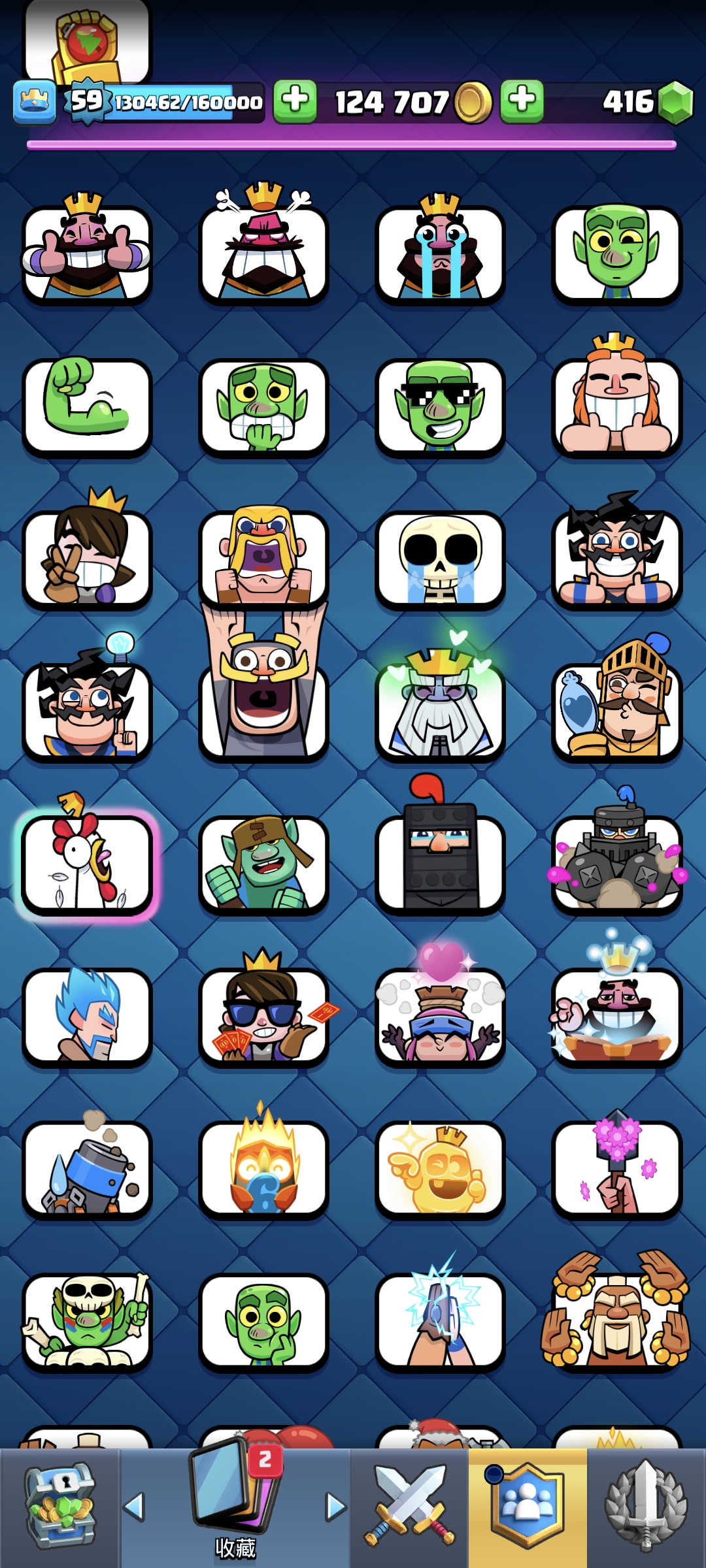Viewport: 706px width, 1568px height.
Task: Tap the green plus to buy gems
Action: pos(522,101)
